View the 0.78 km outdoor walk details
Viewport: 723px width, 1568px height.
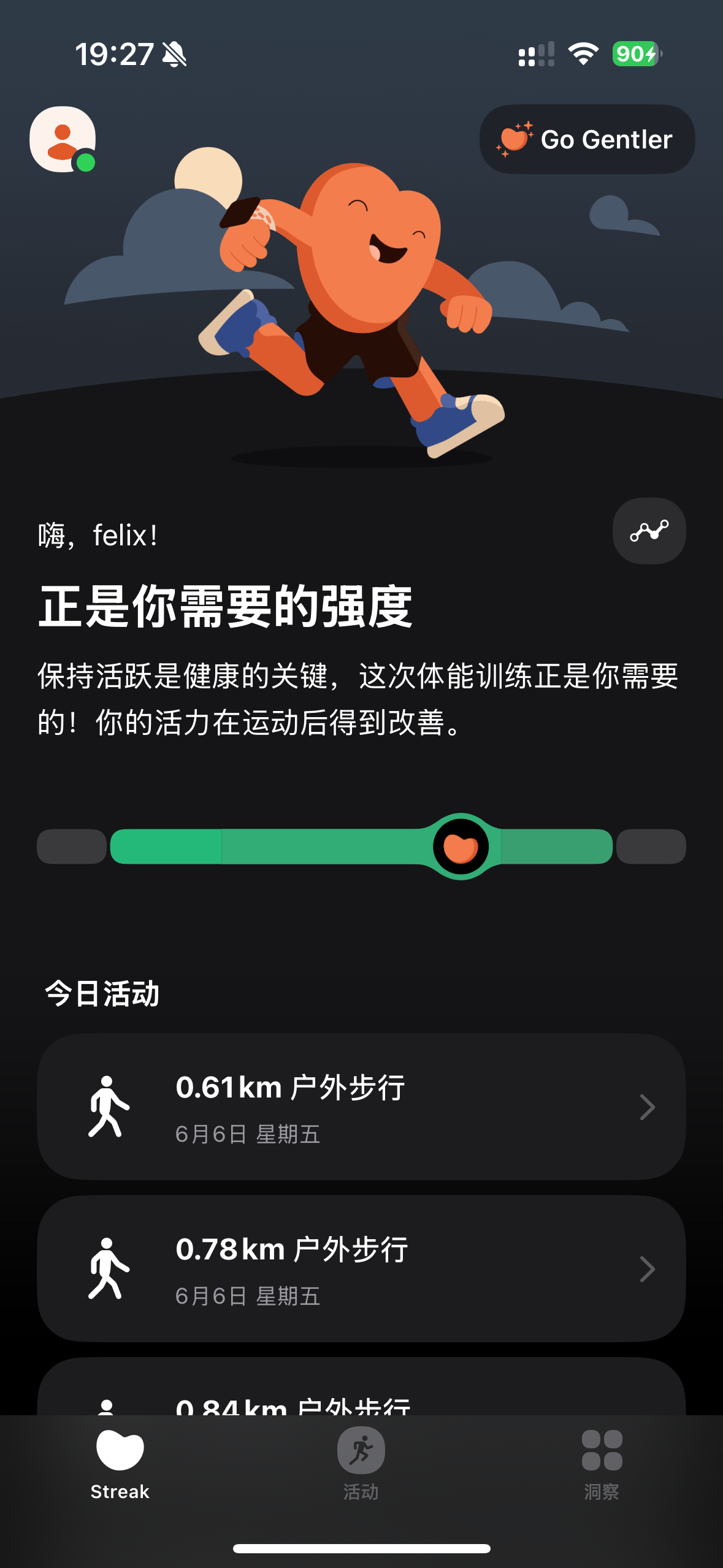click(361, 1269)
